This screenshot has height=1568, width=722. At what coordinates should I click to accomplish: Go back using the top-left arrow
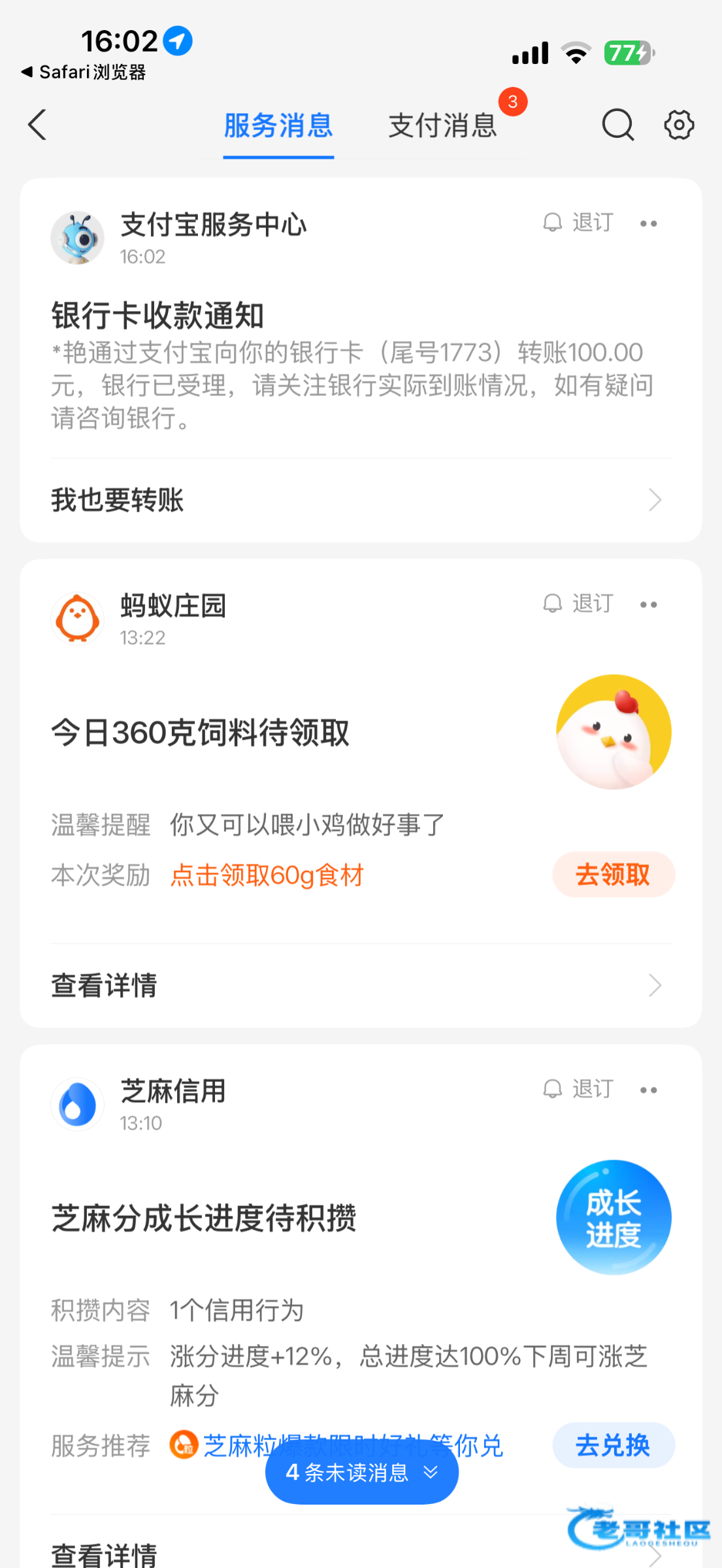[x=38, y=125]
